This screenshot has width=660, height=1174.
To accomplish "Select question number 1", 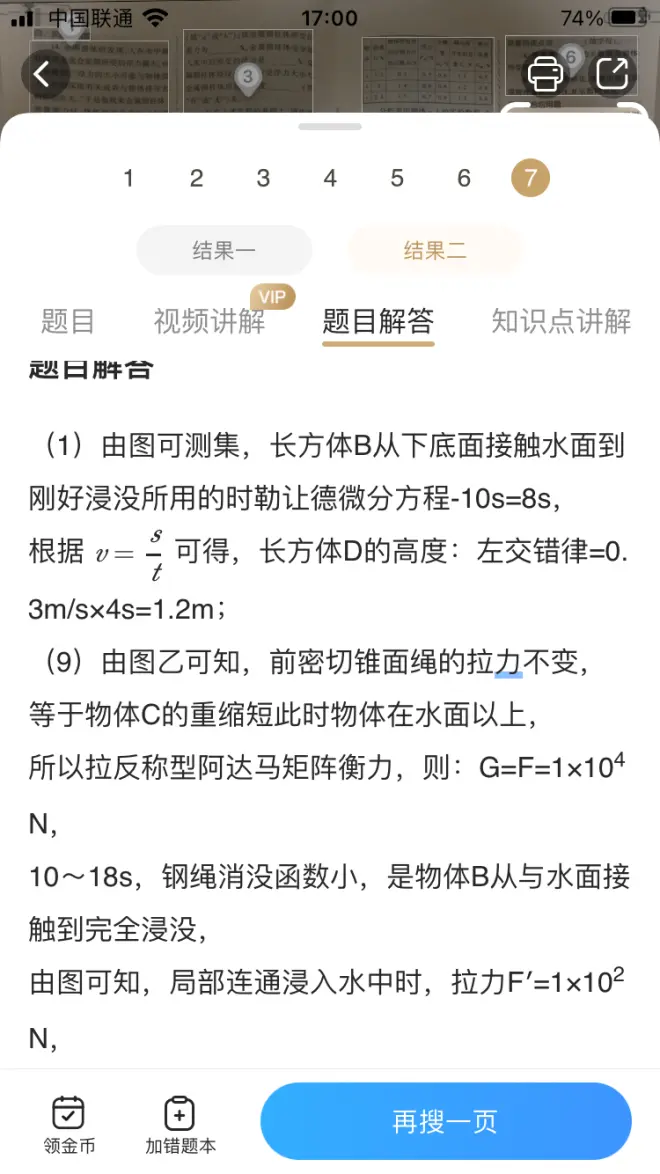I will (128, 178).
